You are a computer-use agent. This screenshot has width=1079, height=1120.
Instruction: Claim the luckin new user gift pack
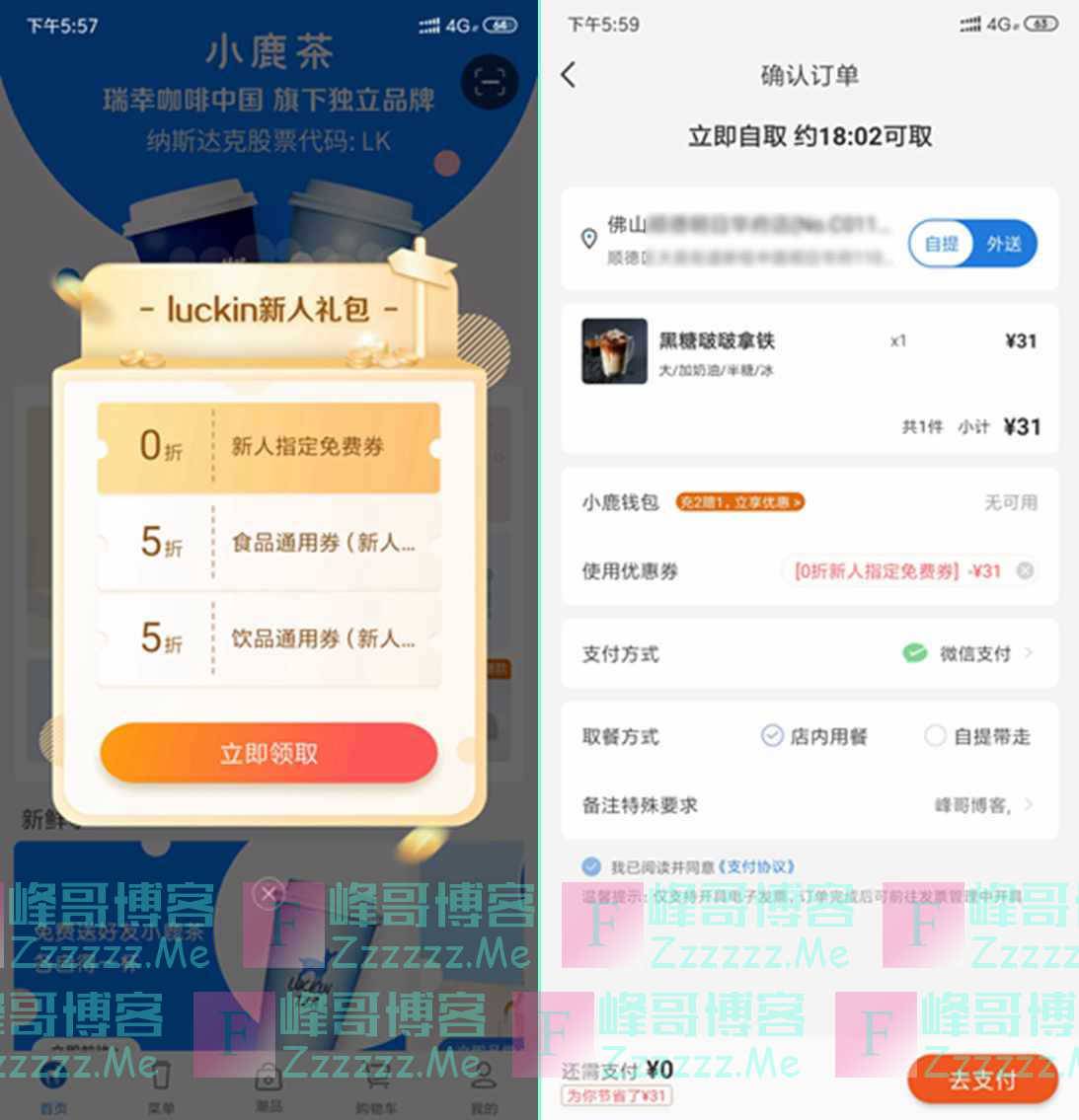(269, 754)
